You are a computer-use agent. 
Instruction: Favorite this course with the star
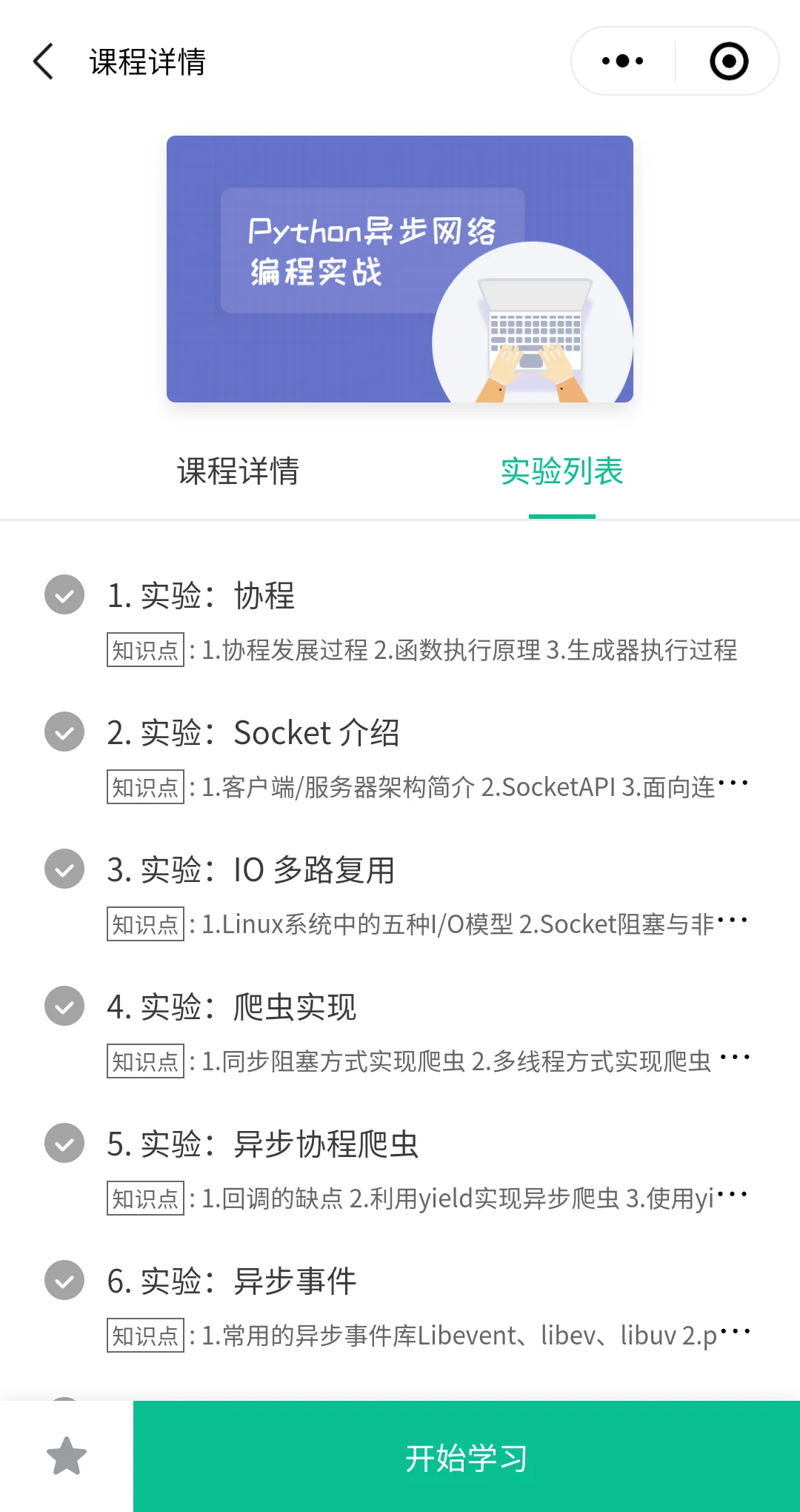tap(67, 1456)
